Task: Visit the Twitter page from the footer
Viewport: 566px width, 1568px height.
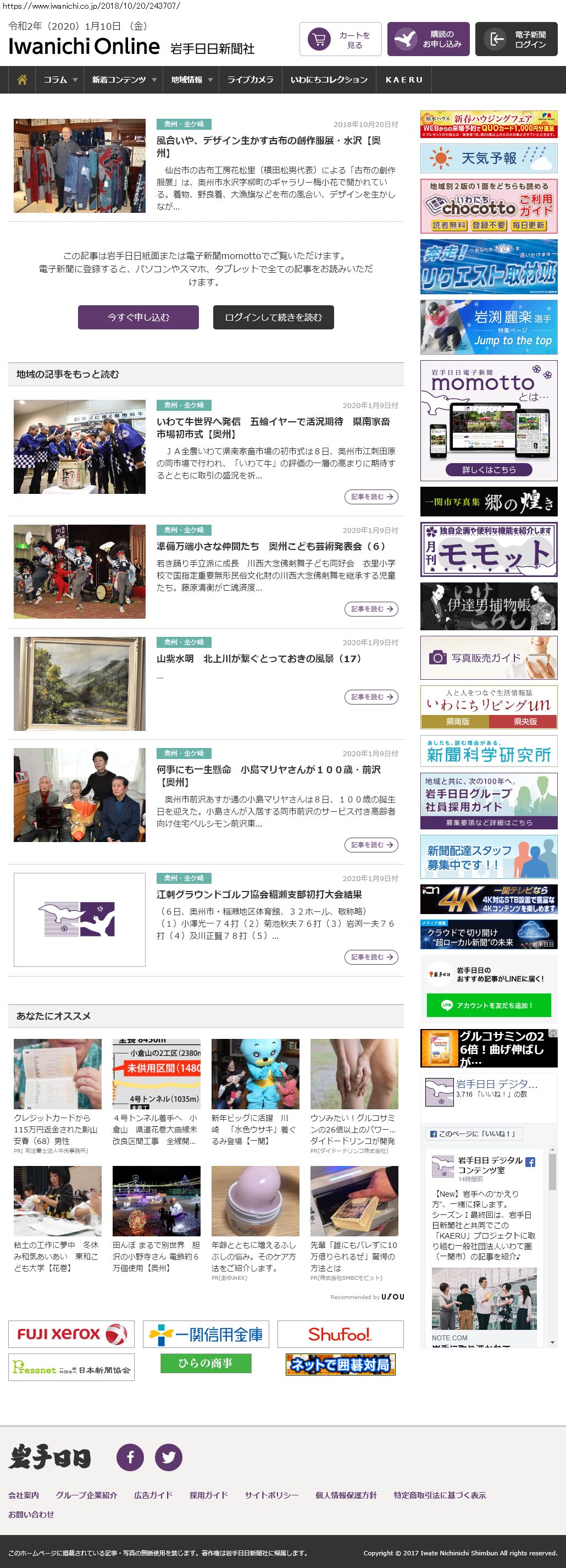Action: click(x=168, y=1456)
